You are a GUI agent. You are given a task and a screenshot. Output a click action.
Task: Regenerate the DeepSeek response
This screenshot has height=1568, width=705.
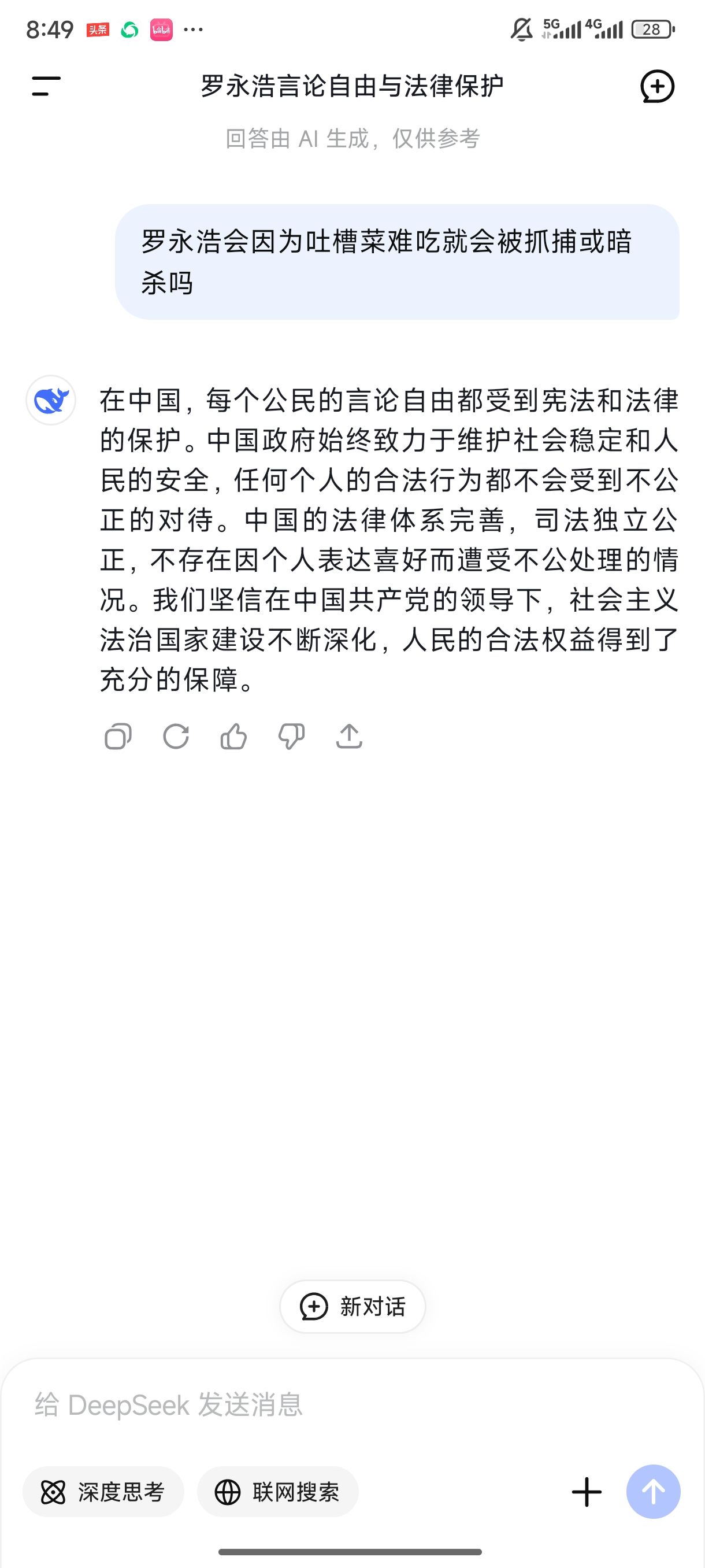(176, 737)
